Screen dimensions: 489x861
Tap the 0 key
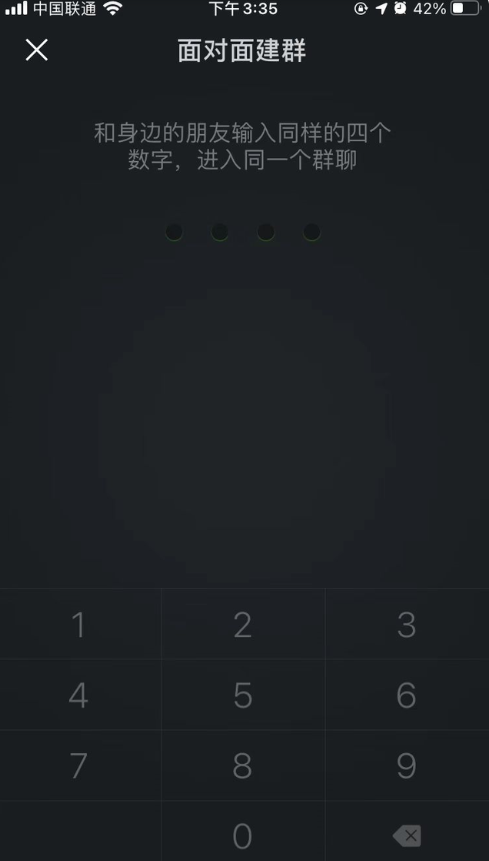(243, 831)
